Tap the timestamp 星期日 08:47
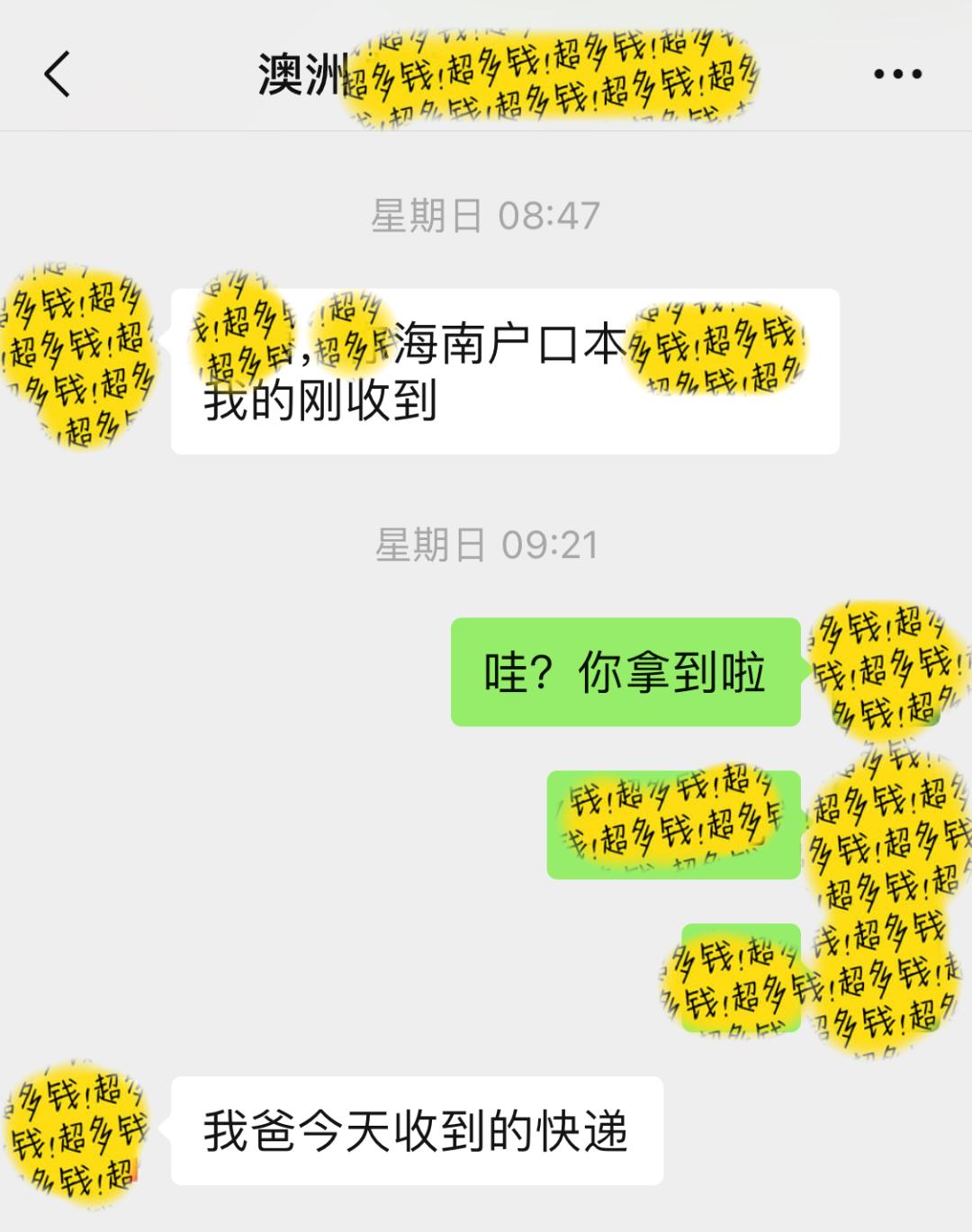 [x=486, y=213]
